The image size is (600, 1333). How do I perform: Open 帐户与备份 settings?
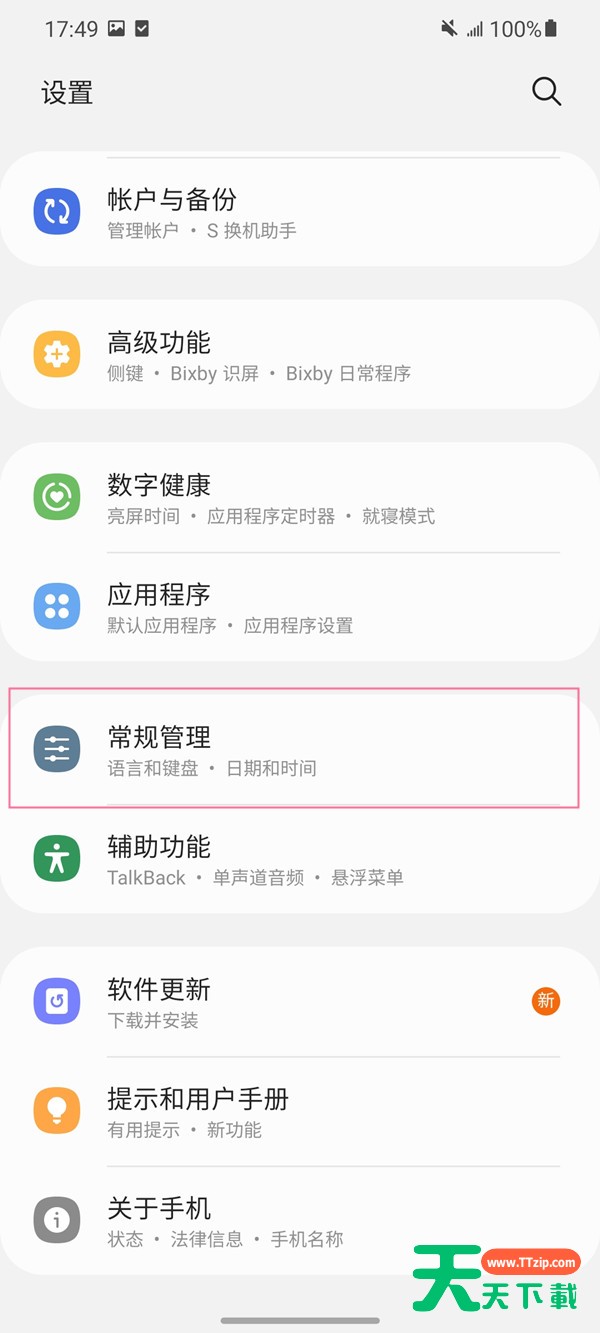tap(300, 212)
